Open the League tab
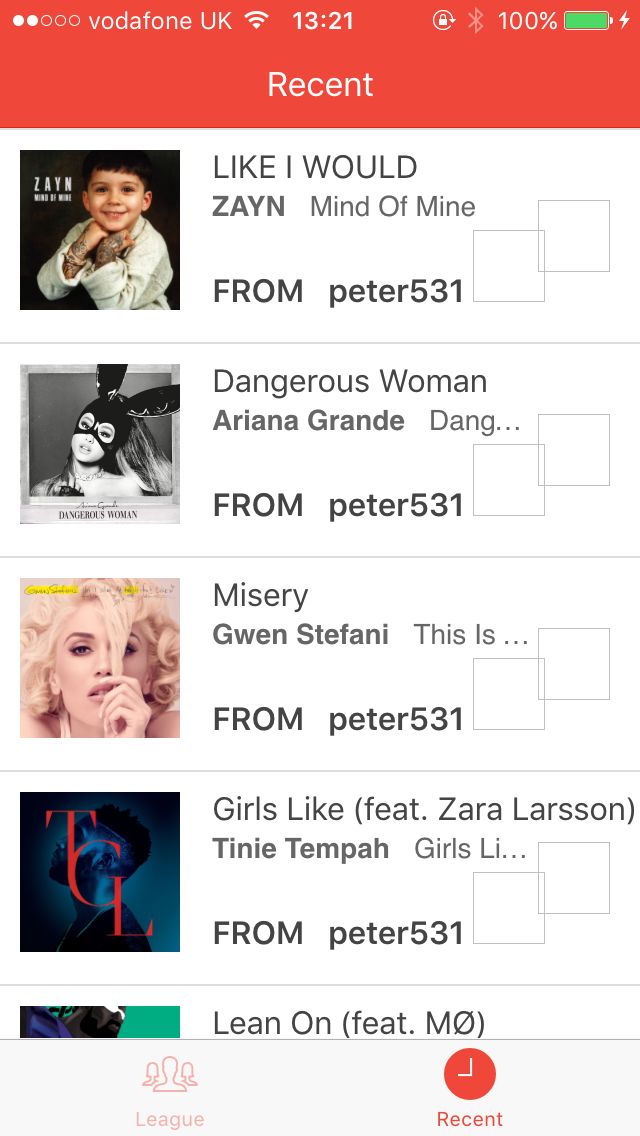 click(x=169, y=1090)
